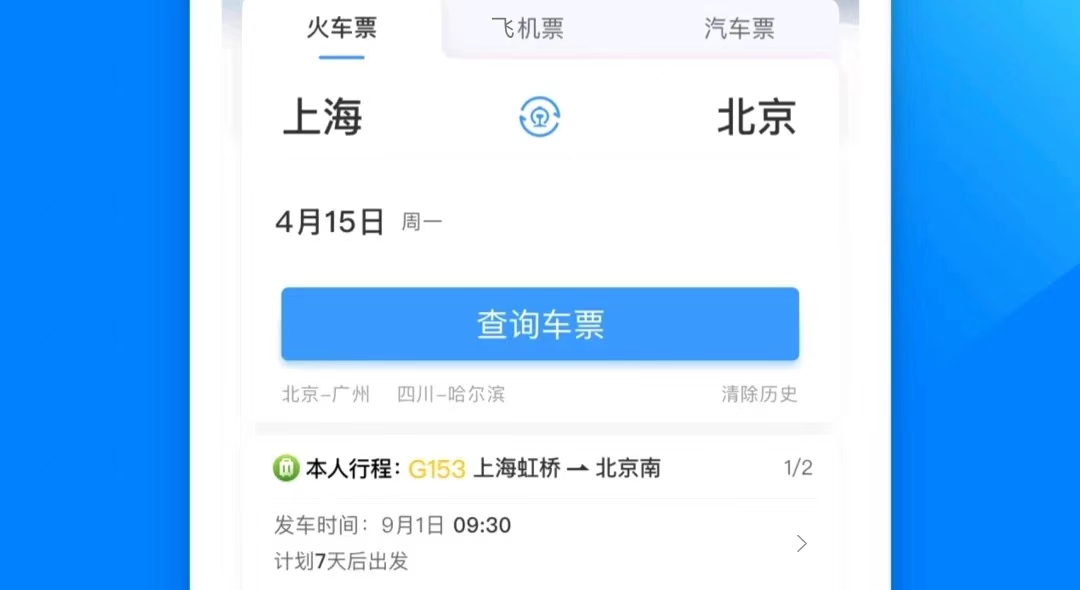Change destination city 北京
The height and width of the screenshot is (590, 1080).
coord(756,118)
